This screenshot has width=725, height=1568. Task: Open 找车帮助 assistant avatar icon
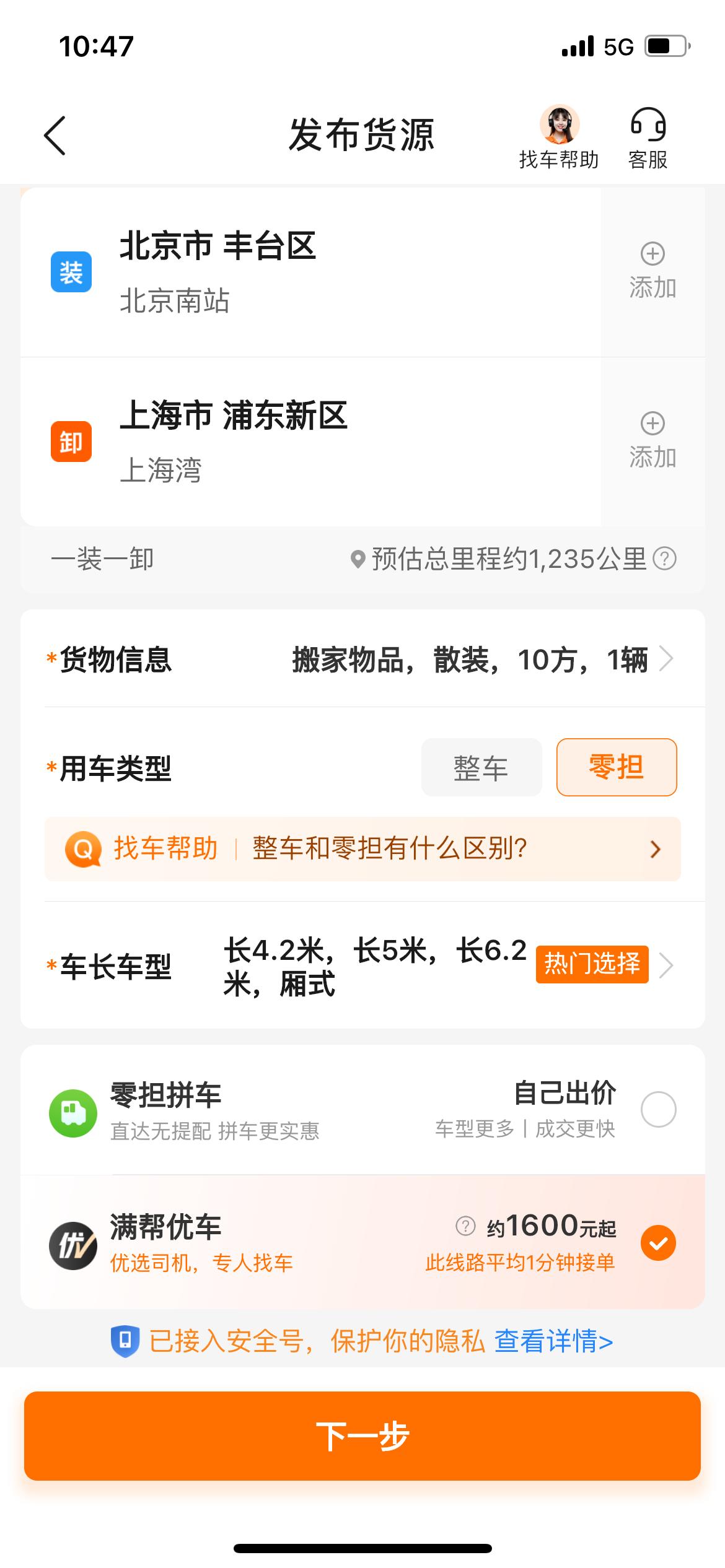click(558, 126)
